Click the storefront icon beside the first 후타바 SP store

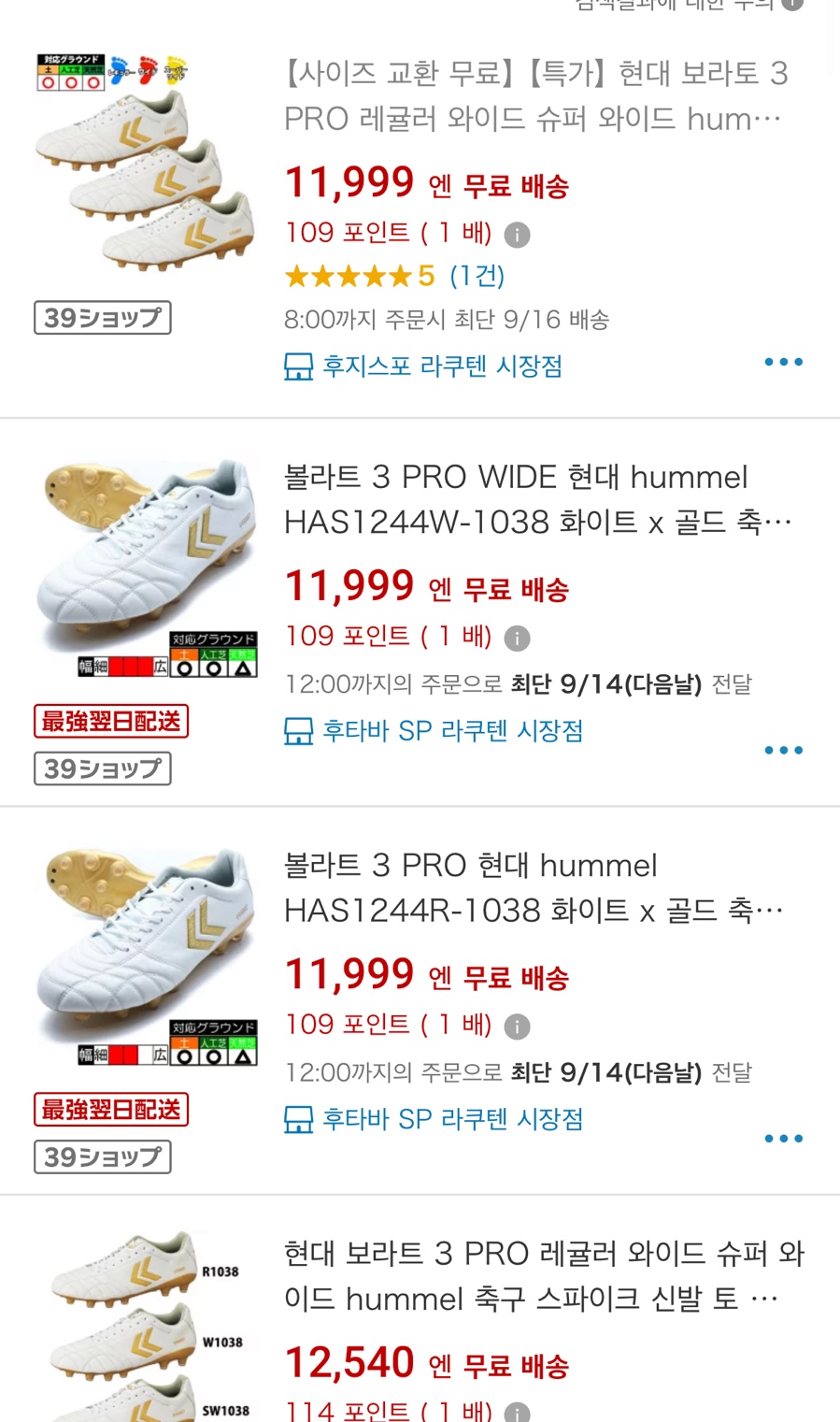click(298, 730)
